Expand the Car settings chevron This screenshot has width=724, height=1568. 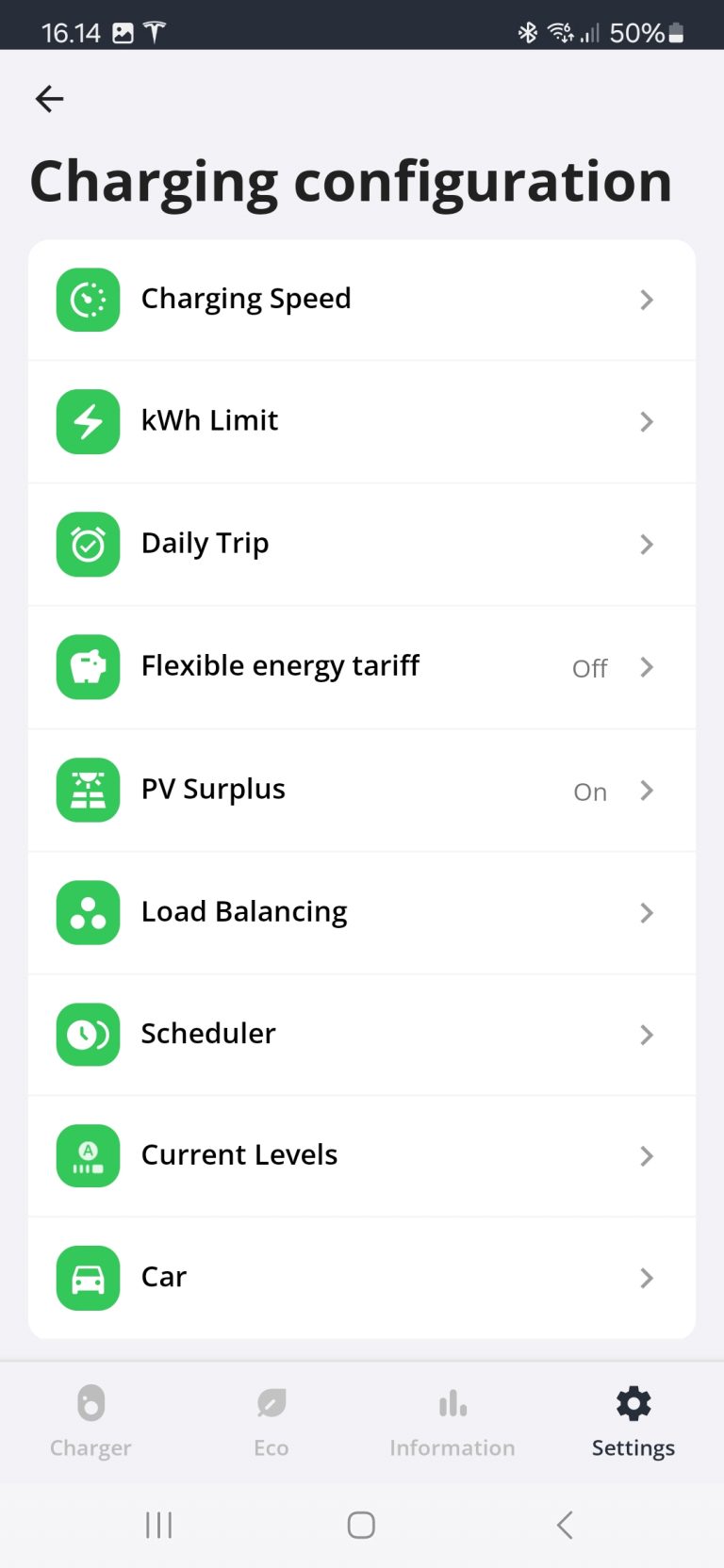tap(647, 1278)
